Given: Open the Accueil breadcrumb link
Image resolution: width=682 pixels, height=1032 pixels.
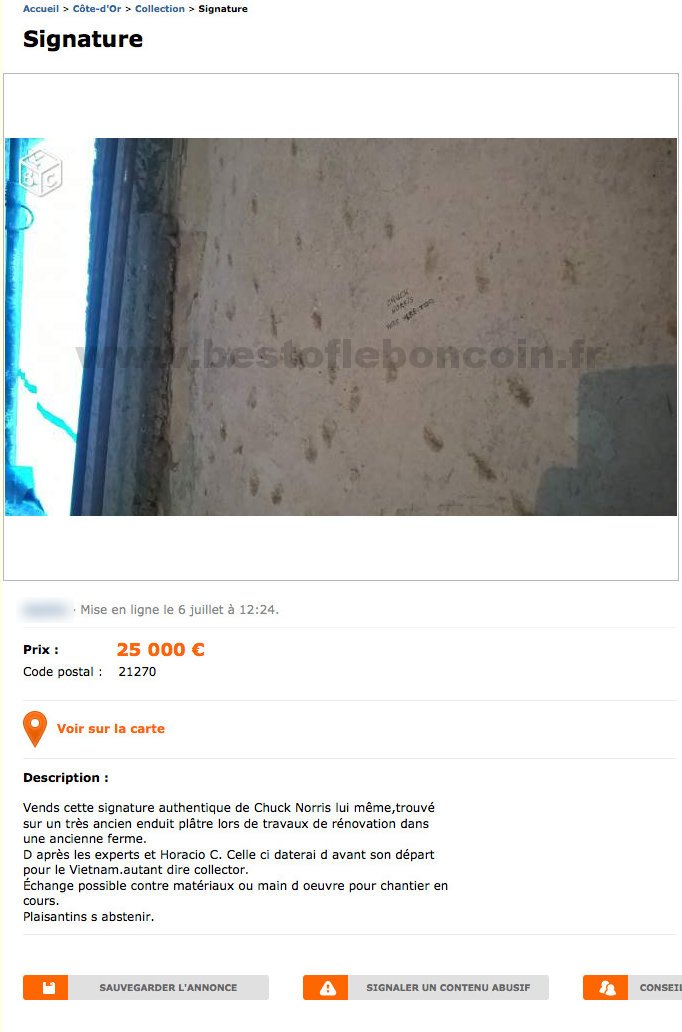Looking at the screenshot, I should pos(40,9).
